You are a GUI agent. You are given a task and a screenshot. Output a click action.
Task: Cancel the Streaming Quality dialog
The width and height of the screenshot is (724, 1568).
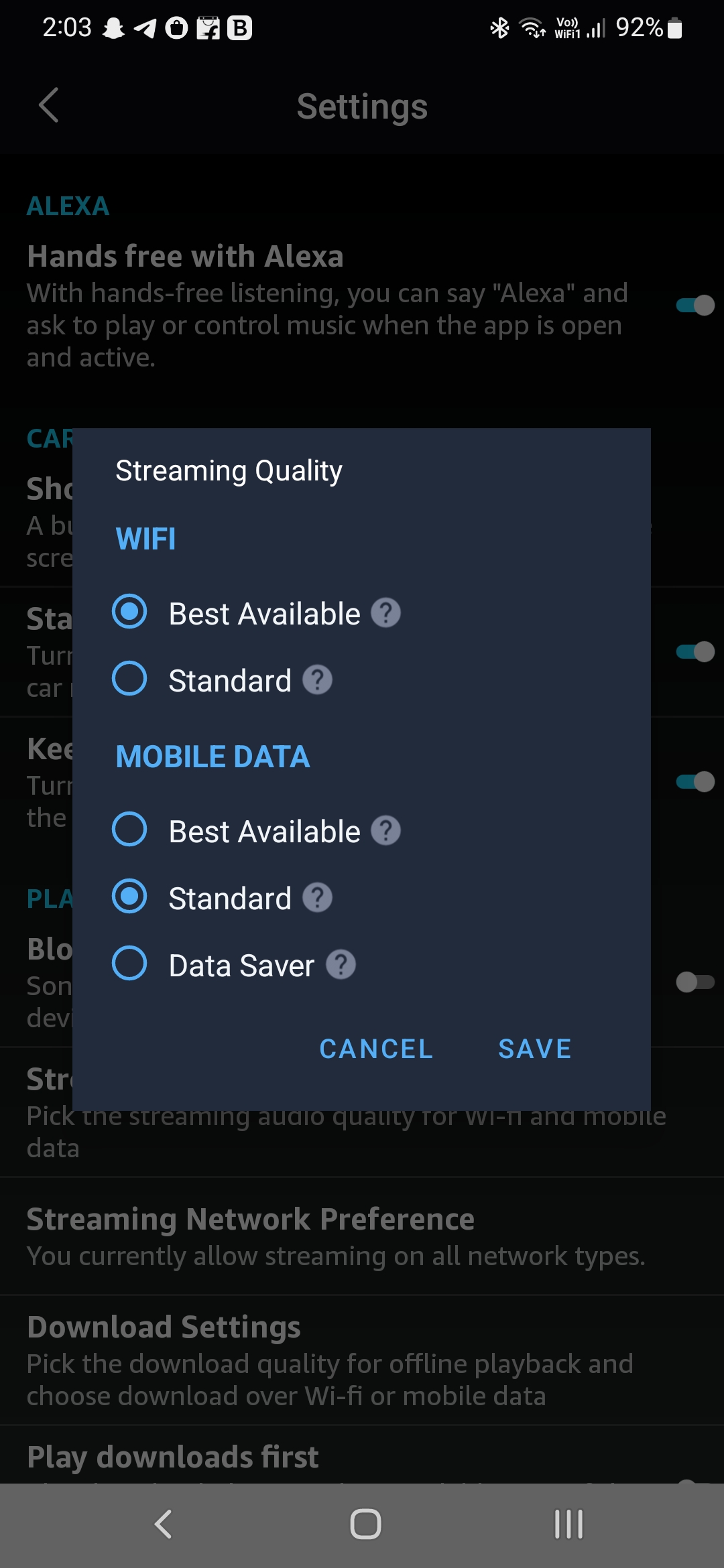376,1049
